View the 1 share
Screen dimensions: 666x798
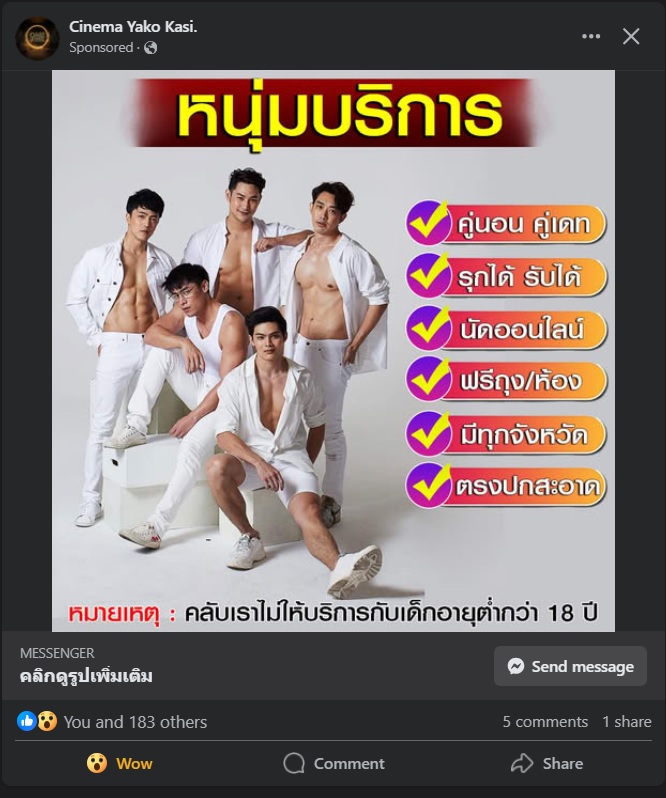[x=626, y=722]
